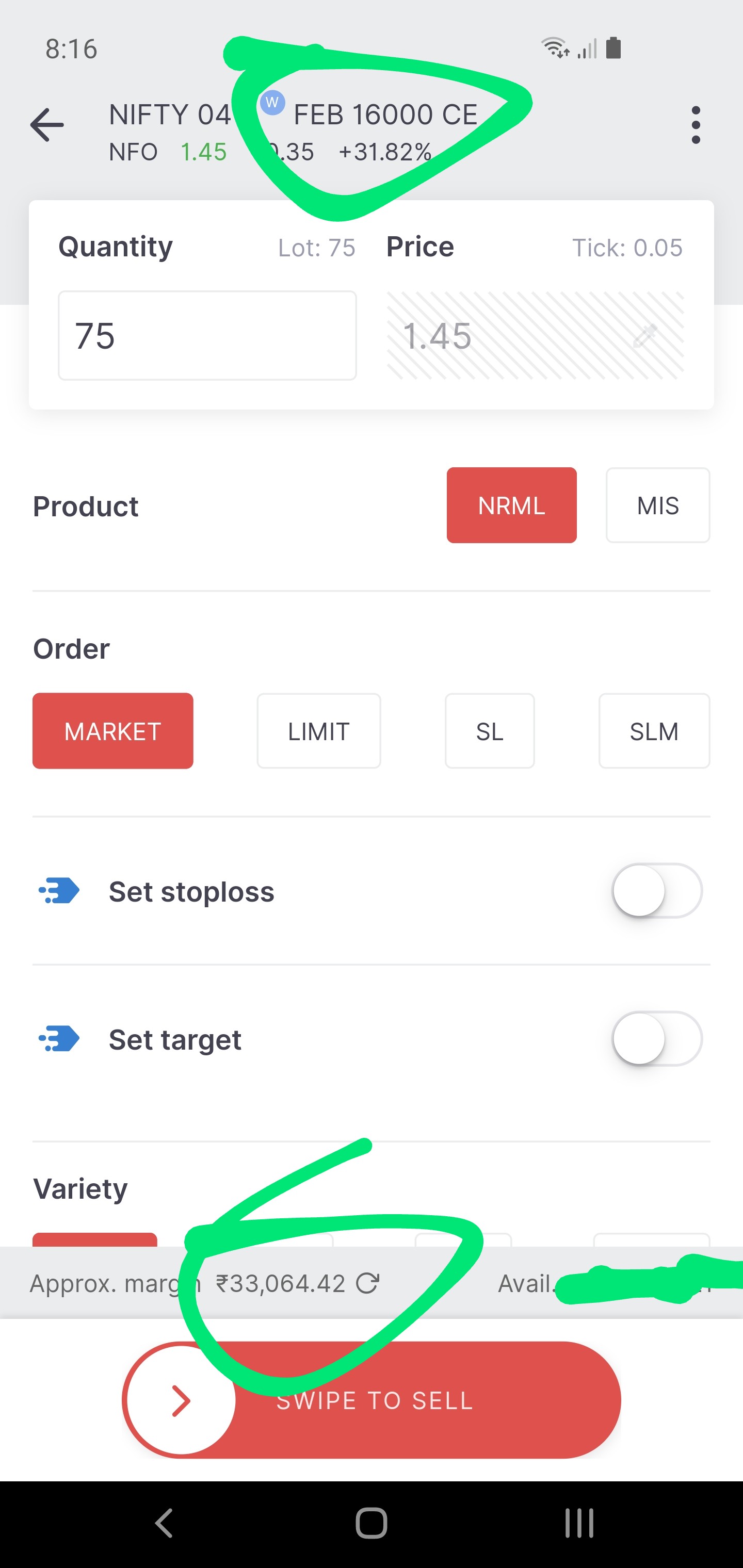Choose SL order type
This screenshot has width=743, height=1568.
click(x=490, y=731)
